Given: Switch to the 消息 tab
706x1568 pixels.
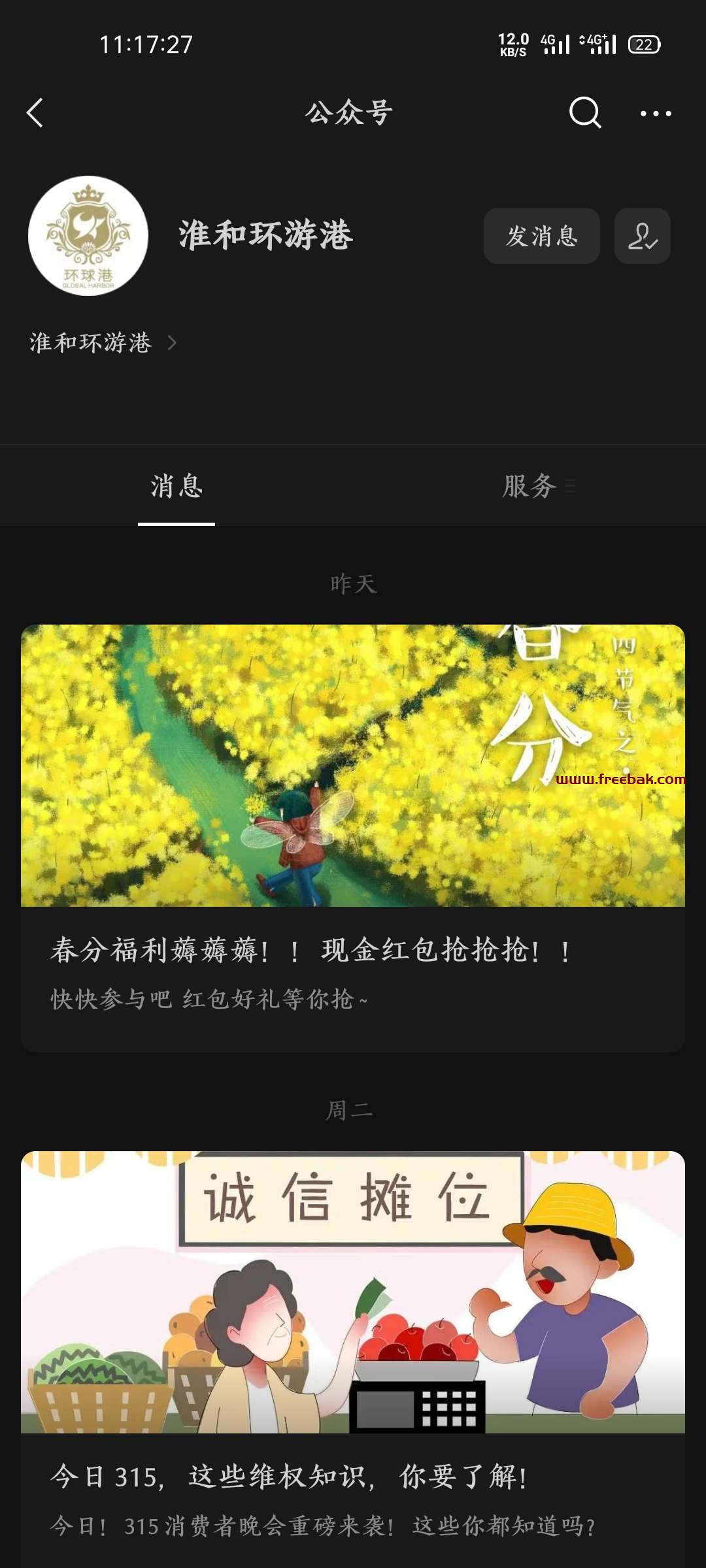Looking at the screenshot, I should (x=176, y=487).
